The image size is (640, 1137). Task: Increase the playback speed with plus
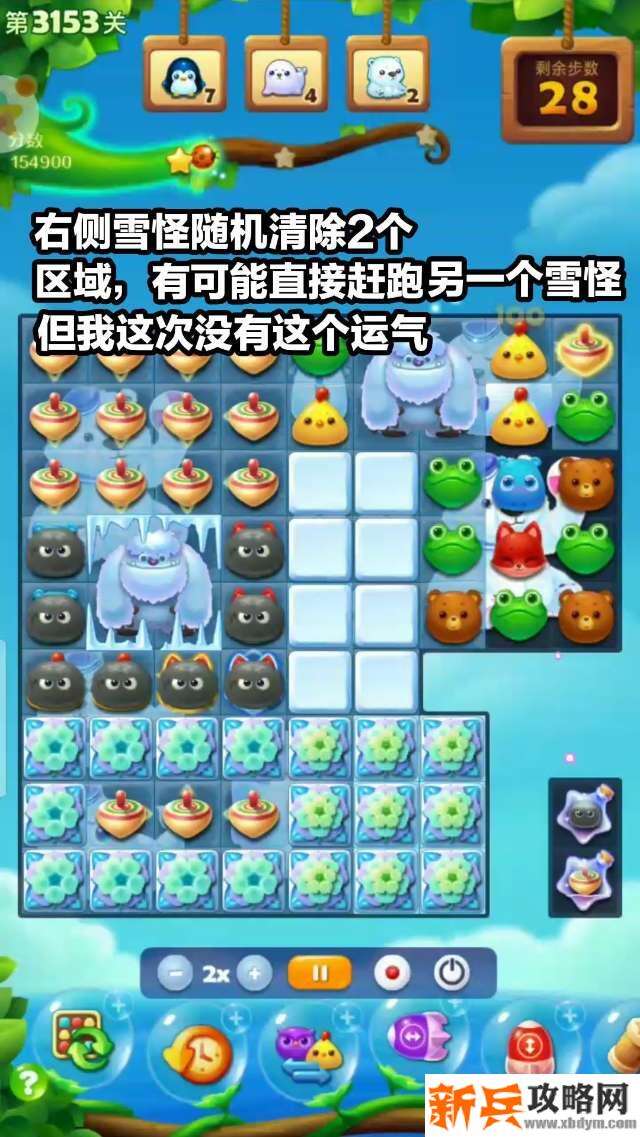(x=254, y=973)
